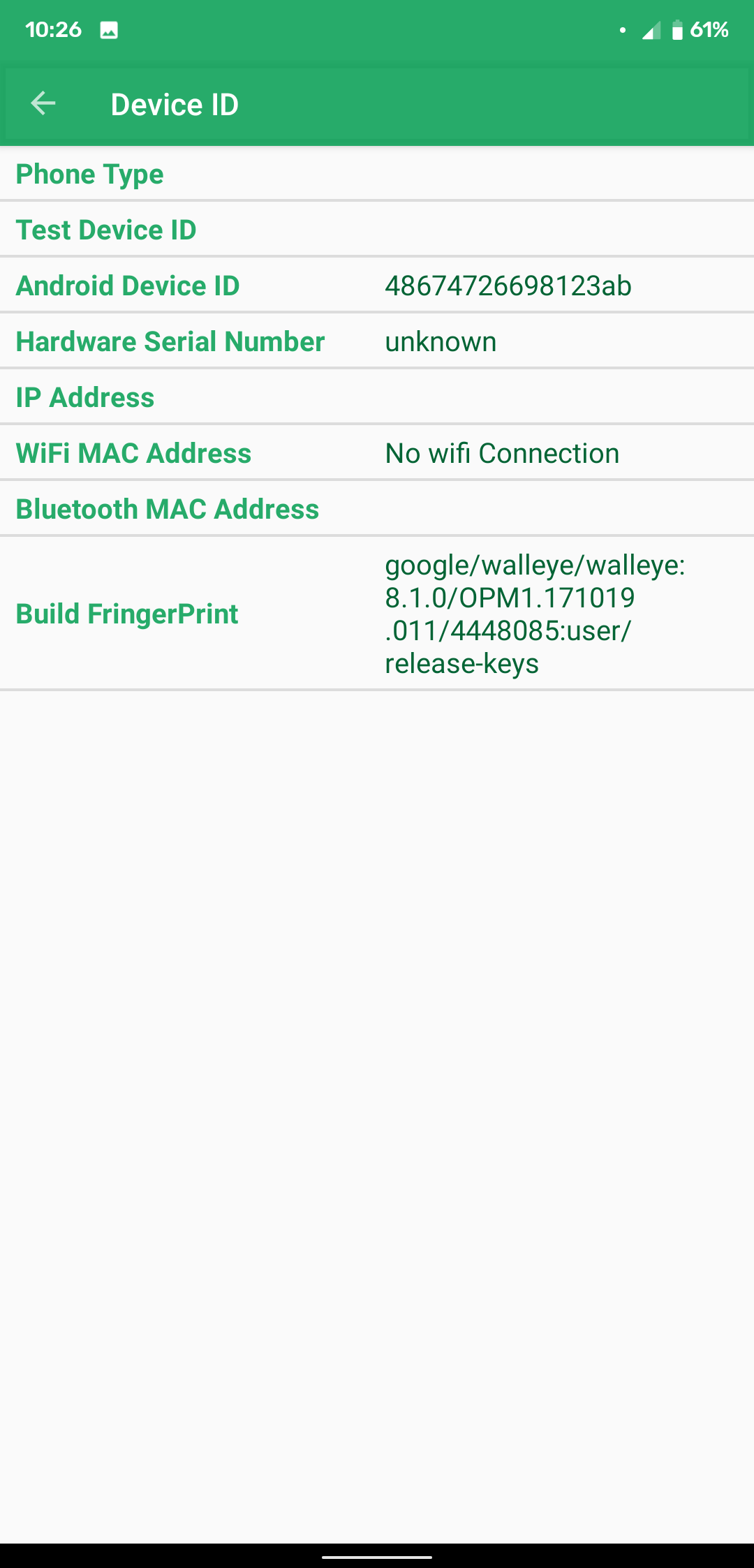Tap the IP Address row
Viewport: 754px width, 1568px height.
pyautogui.click(x=84, y=397)
